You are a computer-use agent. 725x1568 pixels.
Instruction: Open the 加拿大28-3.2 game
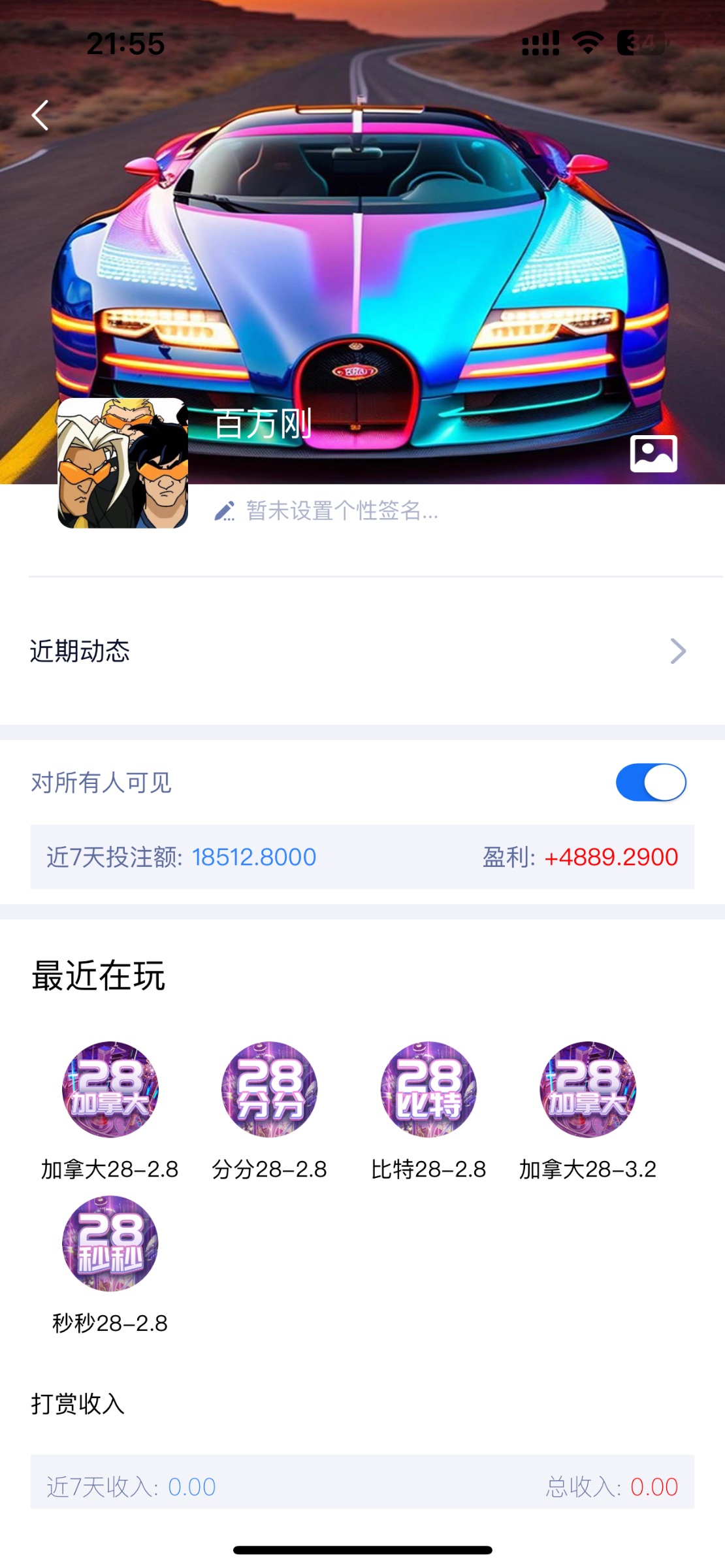[x=588, y=1090]
